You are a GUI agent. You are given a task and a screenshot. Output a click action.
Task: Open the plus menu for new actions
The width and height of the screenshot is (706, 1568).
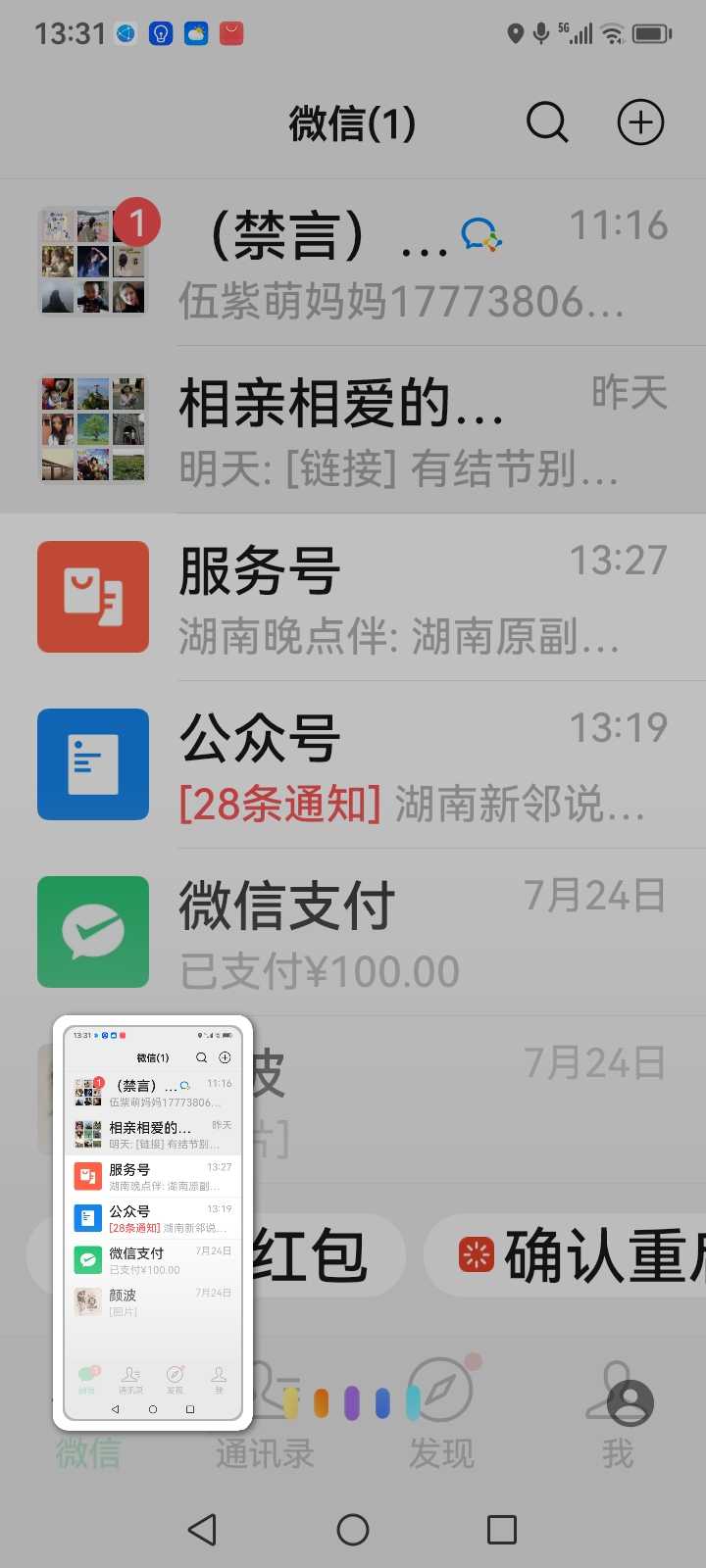(x=640, y=123)
